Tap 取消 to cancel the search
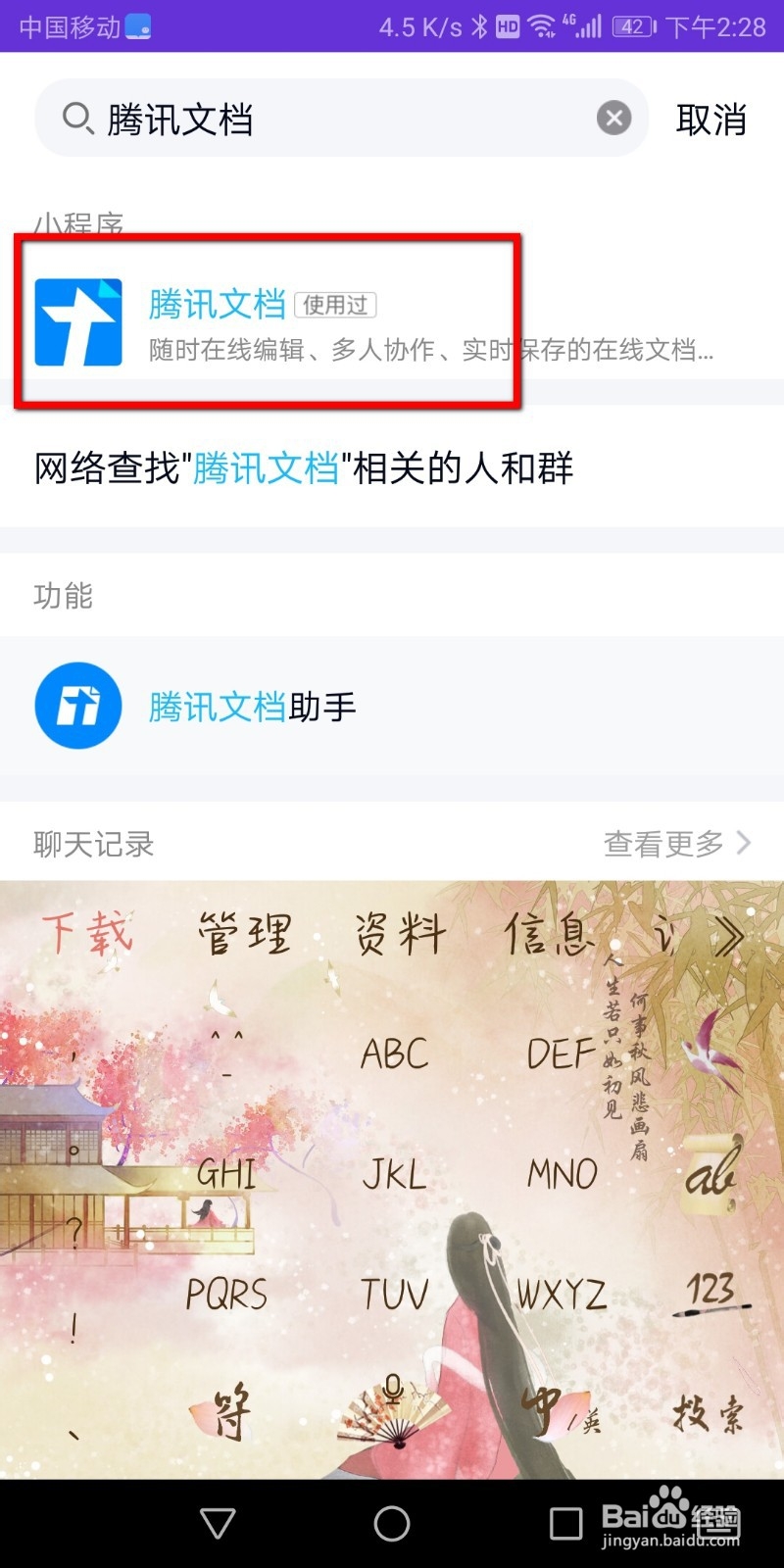Viewport: 784px width, 1568px height. coord(712,120)
